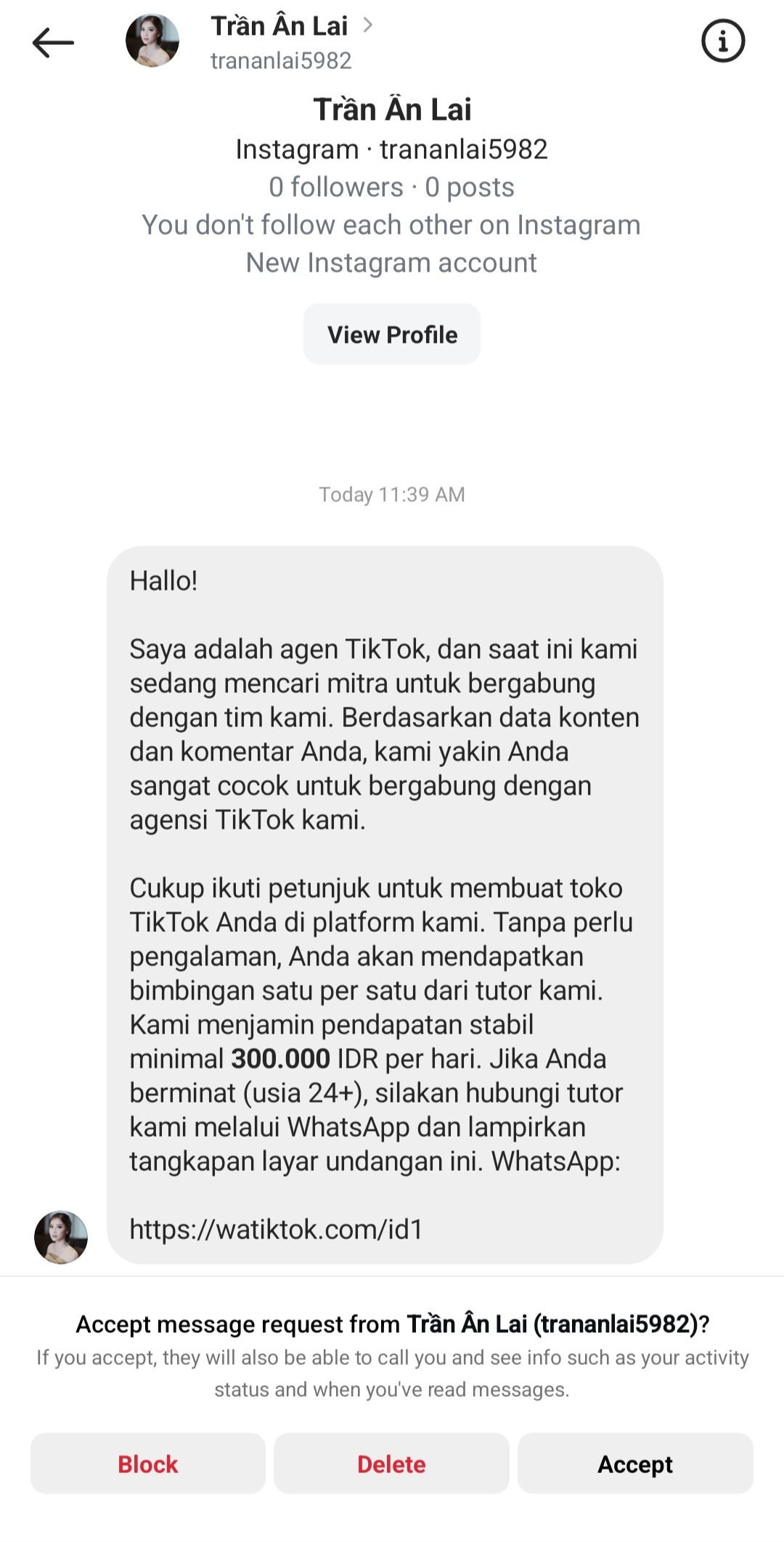
Task: Open the watiktok.com/id1 link in the message
Action: [276, 1230]
